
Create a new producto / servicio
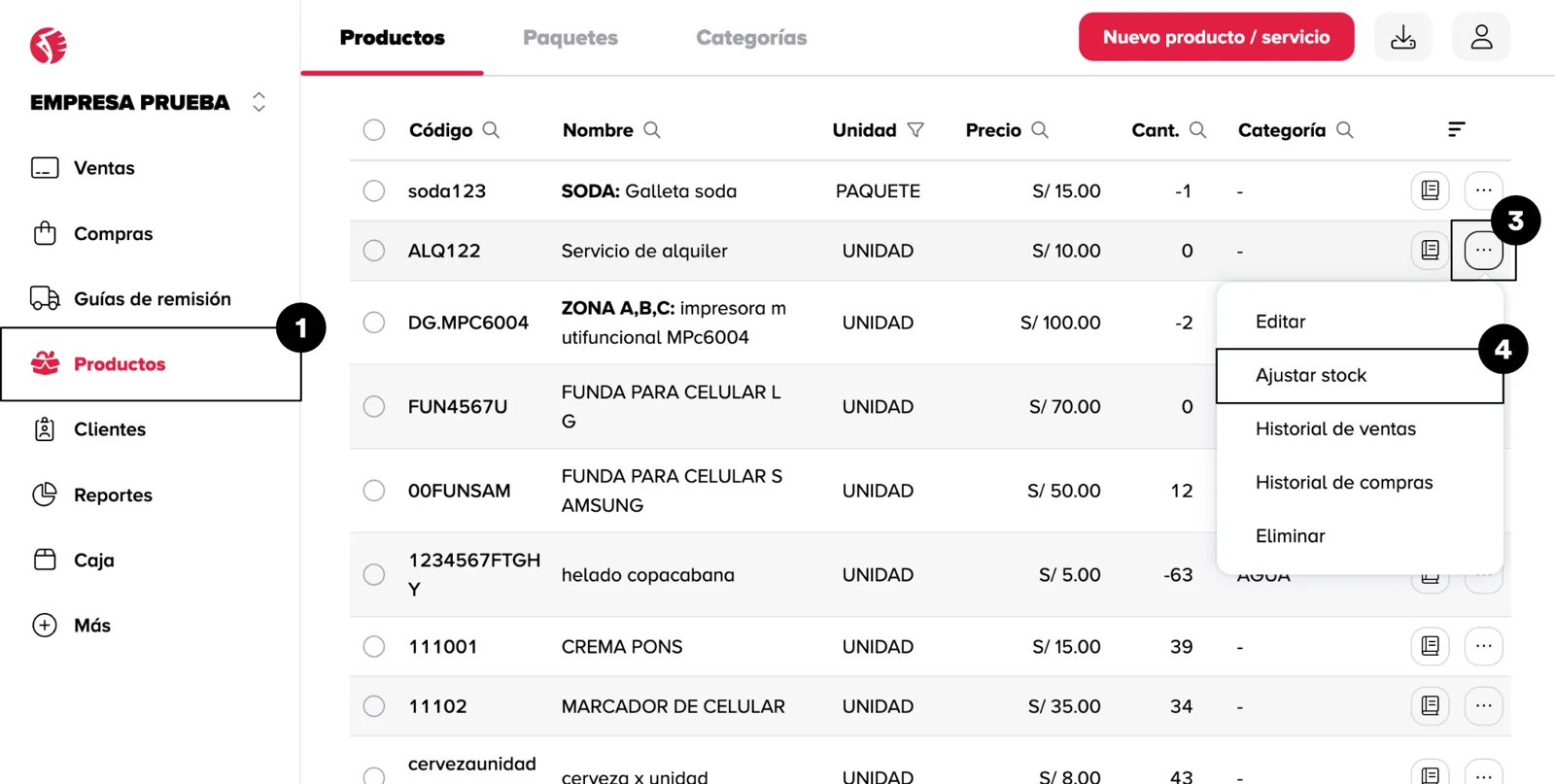tap(1216, 37)
